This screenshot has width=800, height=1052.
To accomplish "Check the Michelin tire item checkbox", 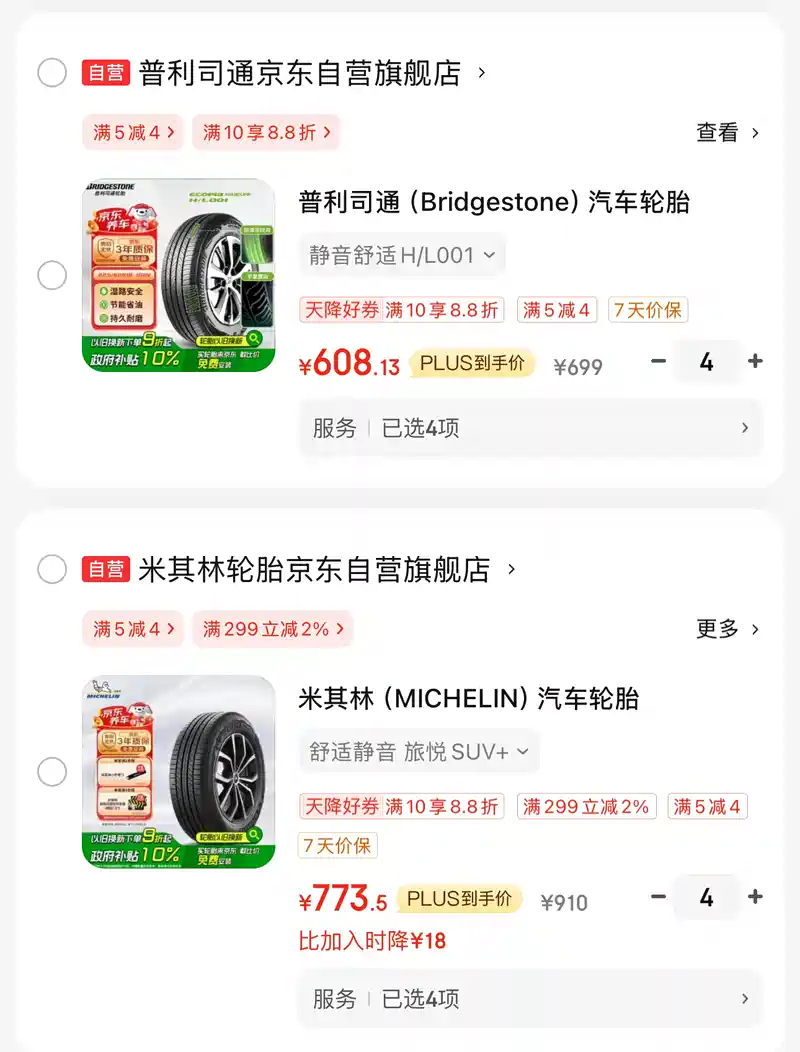I will pos(52,772).
